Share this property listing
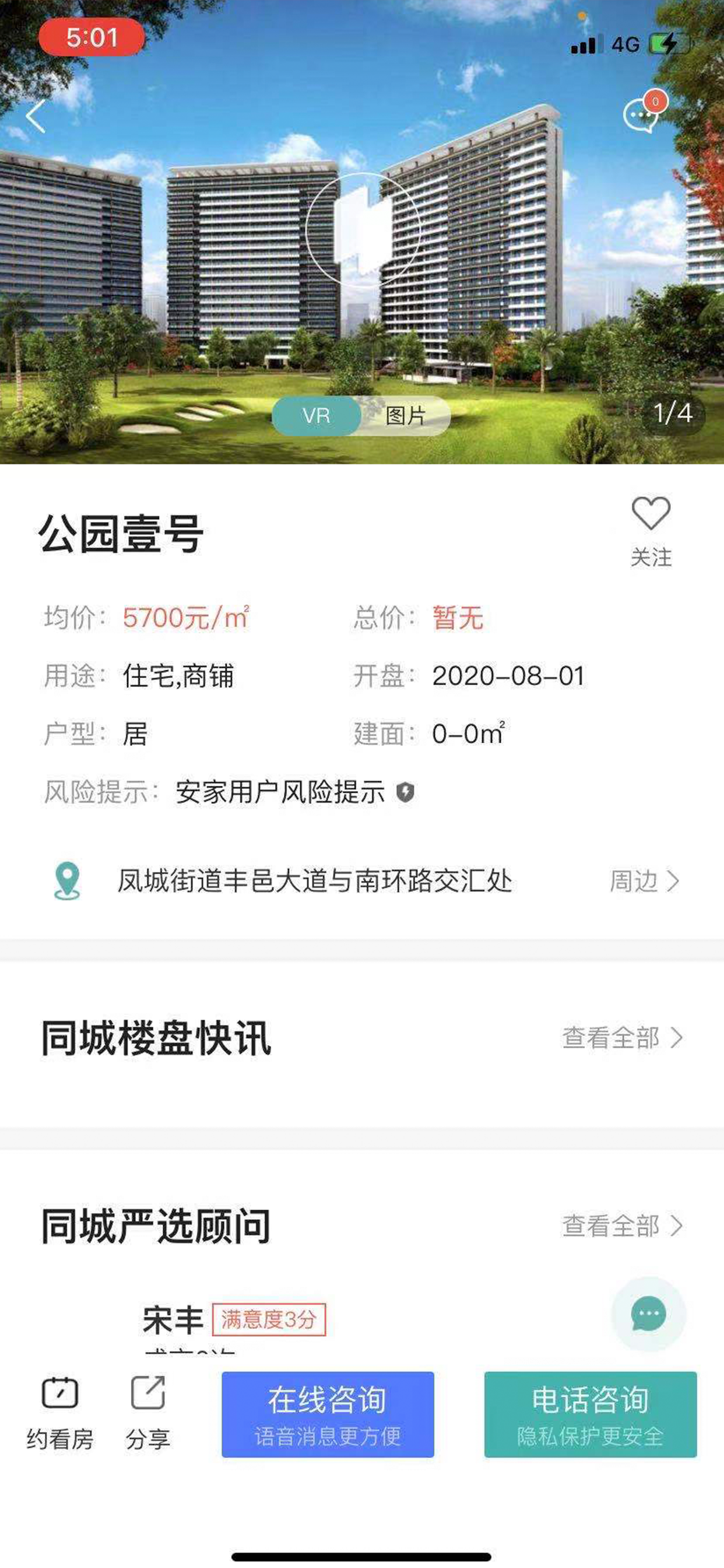The image size is (724, 1568). [x=148, y=1413]
